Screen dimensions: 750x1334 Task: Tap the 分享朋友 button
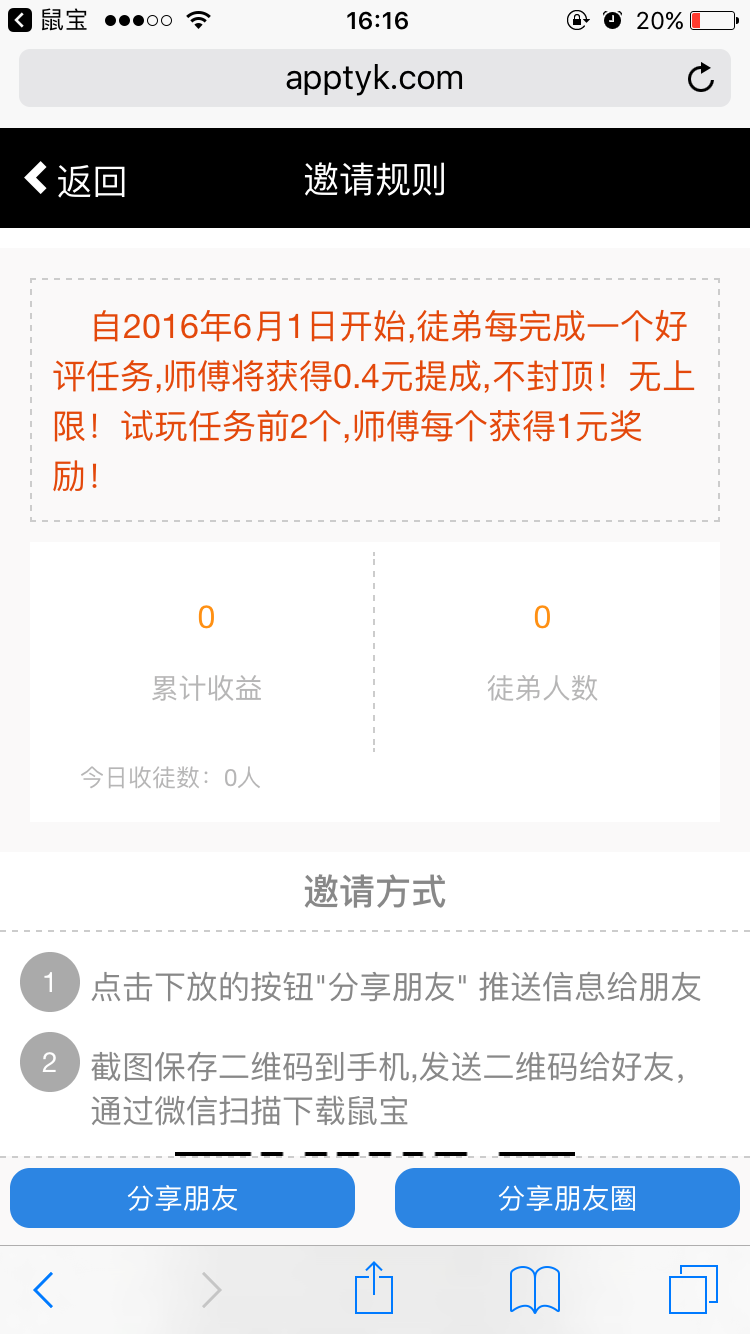(182, 1198)
